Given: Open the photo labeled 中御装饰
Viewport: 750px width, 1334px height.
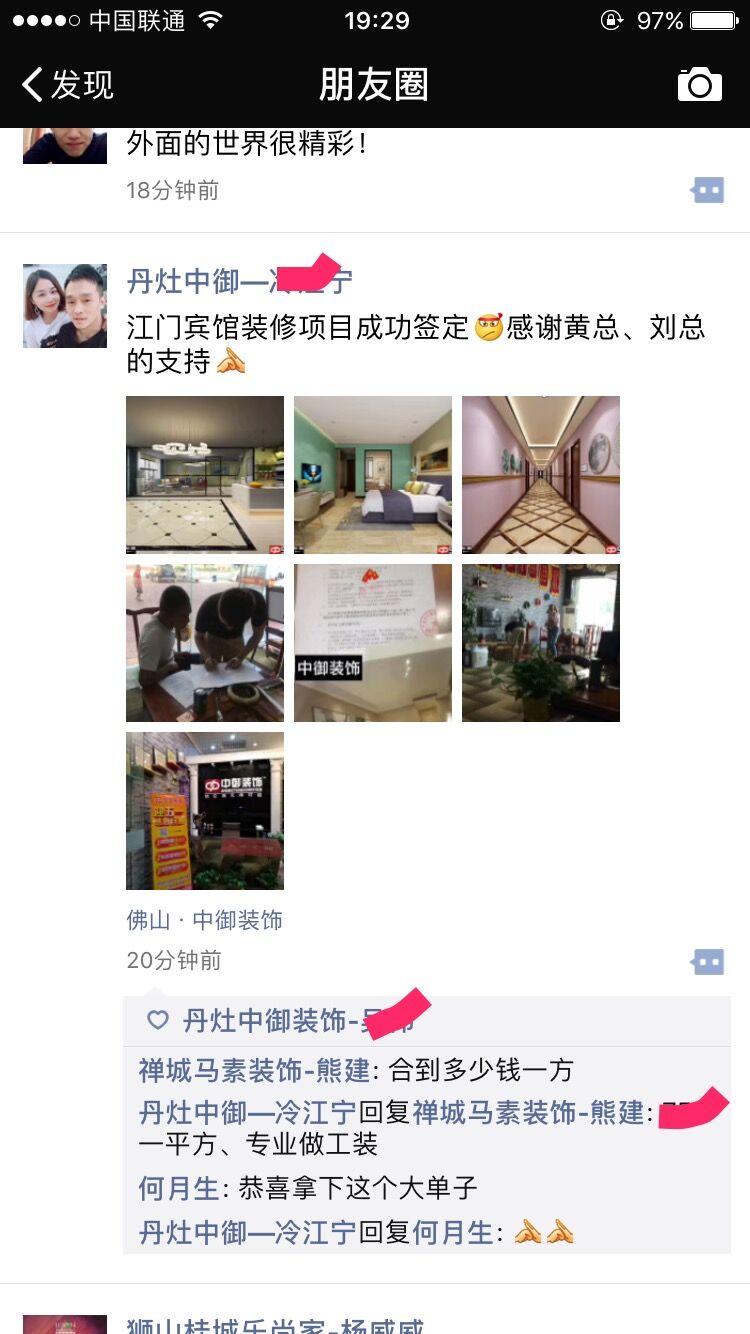Looking at the screenshot, I should click(373, 643).
